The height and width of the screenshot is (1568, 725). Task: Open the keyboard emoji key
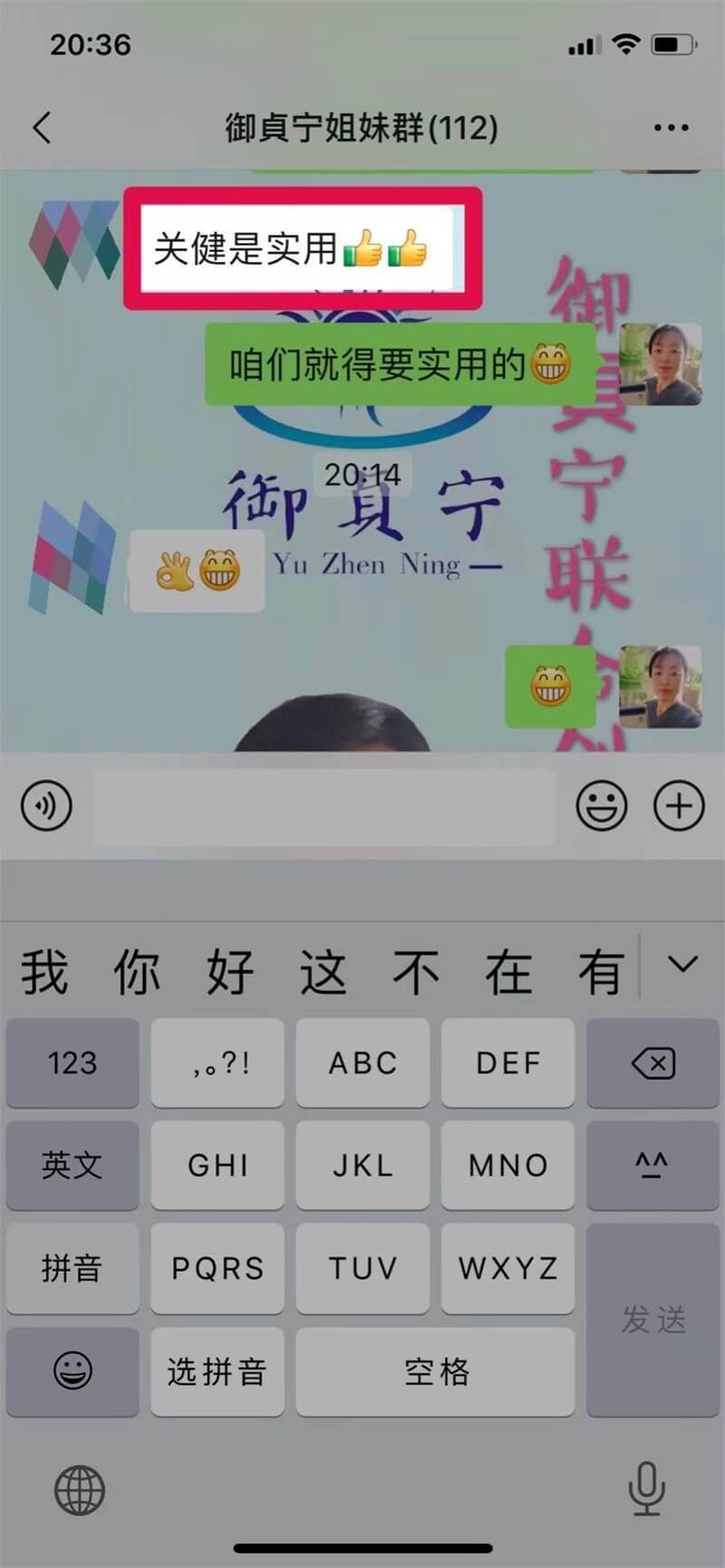point(72,1371)
